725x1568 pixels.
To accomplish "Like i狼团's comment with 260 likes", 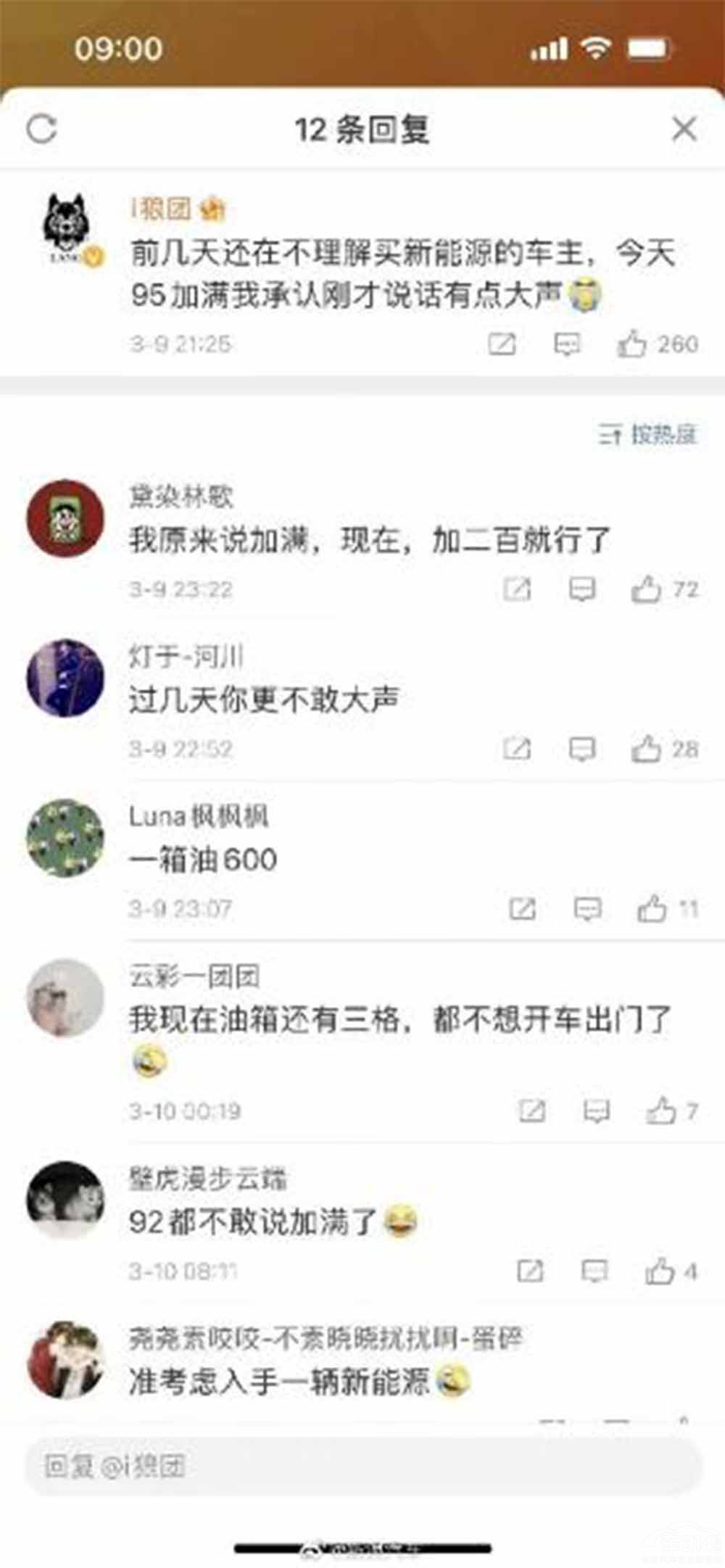I will pos(631,344).
